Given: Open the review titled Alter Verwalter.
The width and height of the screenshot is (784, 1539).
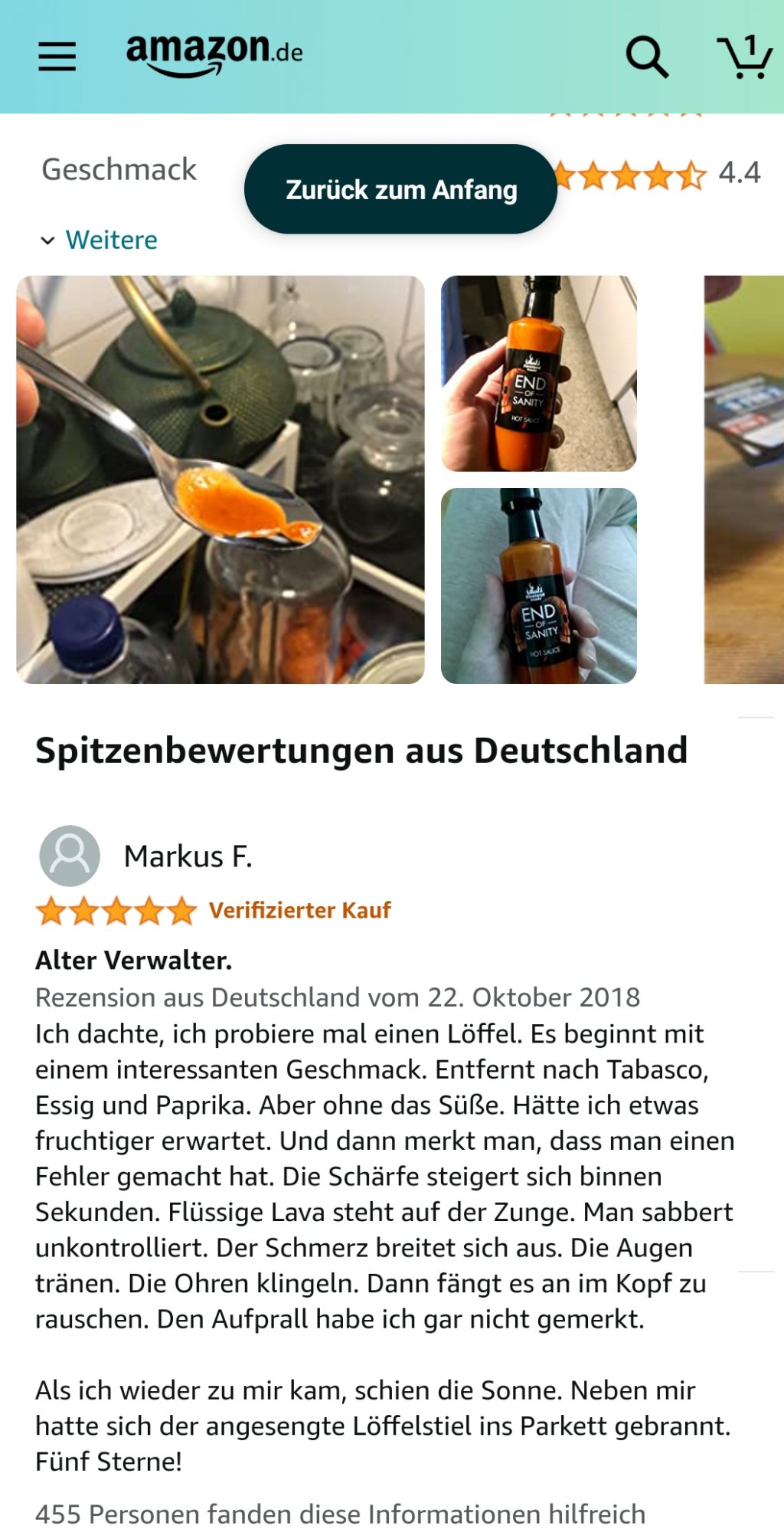Looking at the screenshot, I should (134, 960).
